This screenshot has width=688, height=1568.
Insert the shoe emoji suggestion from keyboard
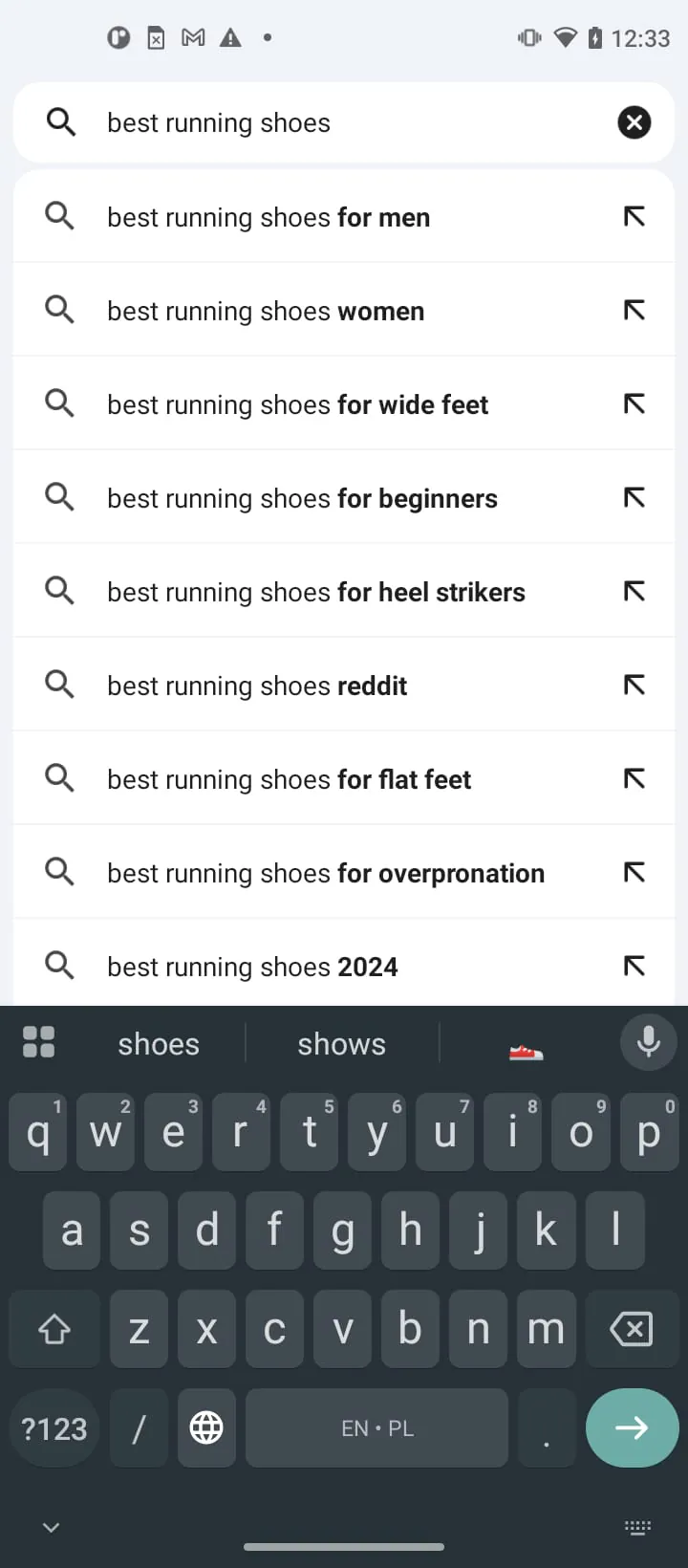tap(526, 1051)
